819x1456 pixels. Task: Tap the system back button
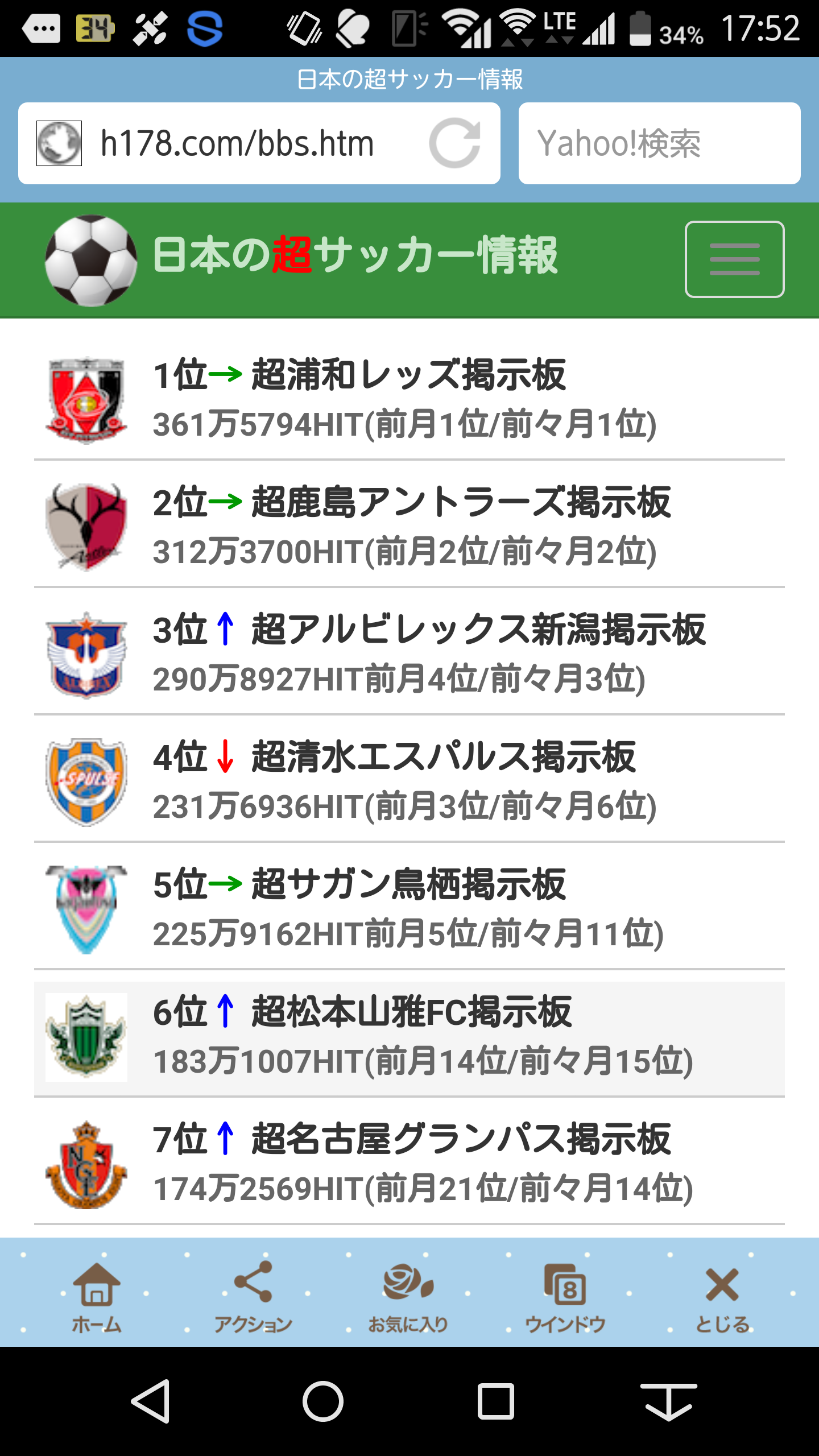[151, 1401]
